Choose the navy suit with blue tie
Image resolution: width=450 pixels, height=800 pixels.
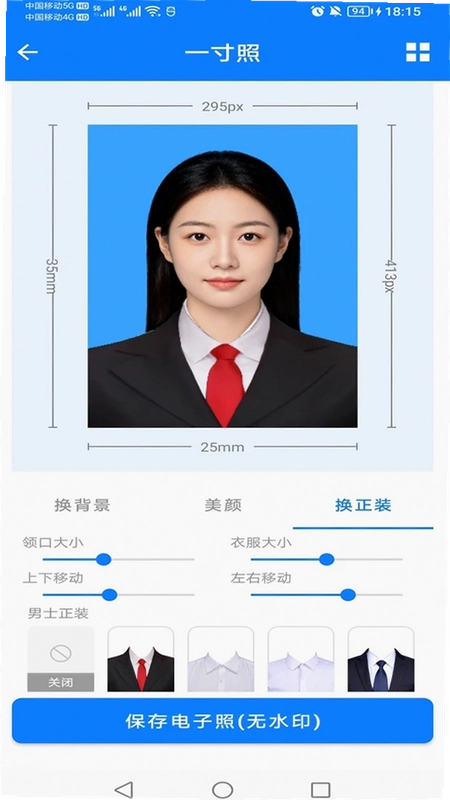[381, 659]
